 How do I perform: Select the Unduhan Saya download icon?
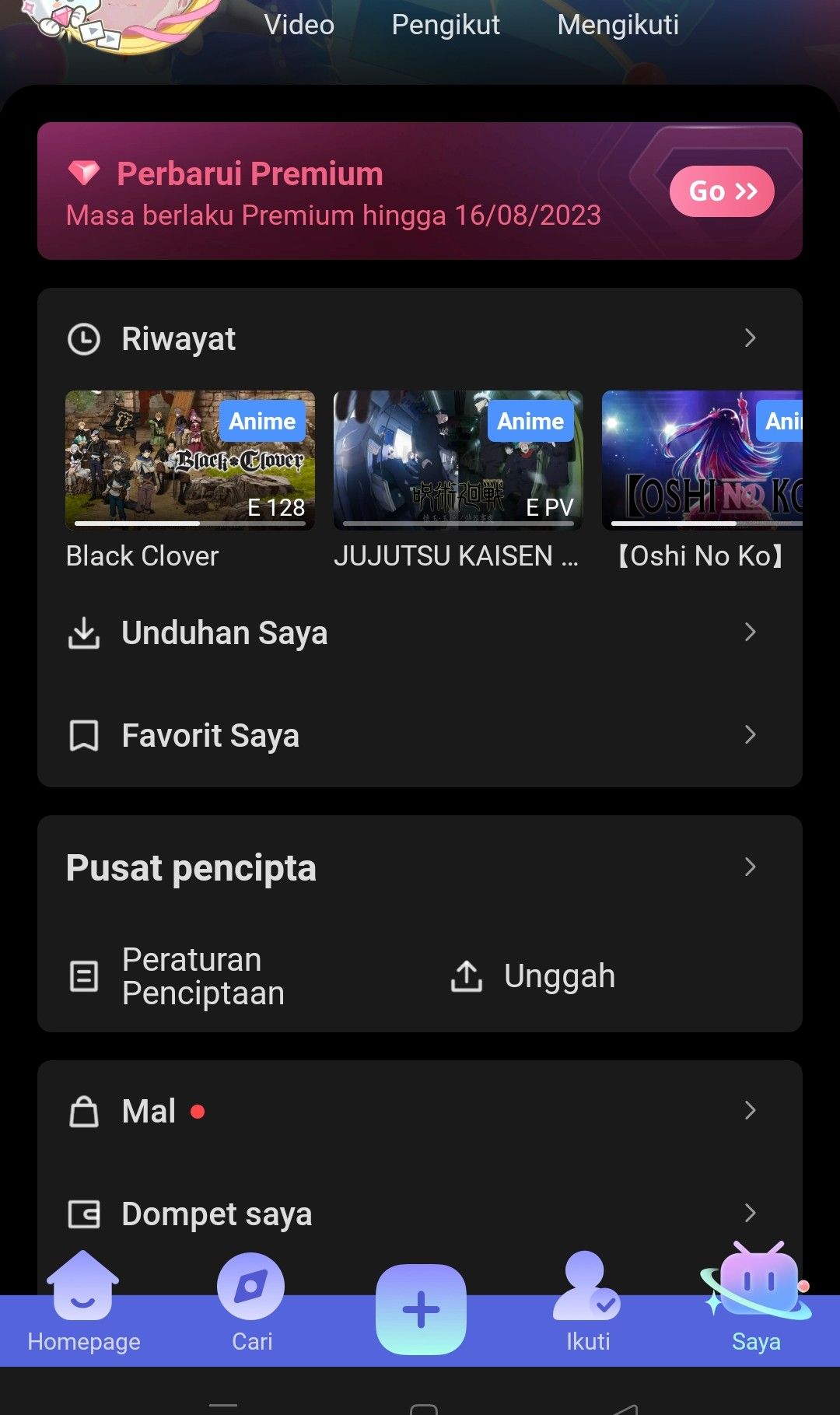[84, 632]
